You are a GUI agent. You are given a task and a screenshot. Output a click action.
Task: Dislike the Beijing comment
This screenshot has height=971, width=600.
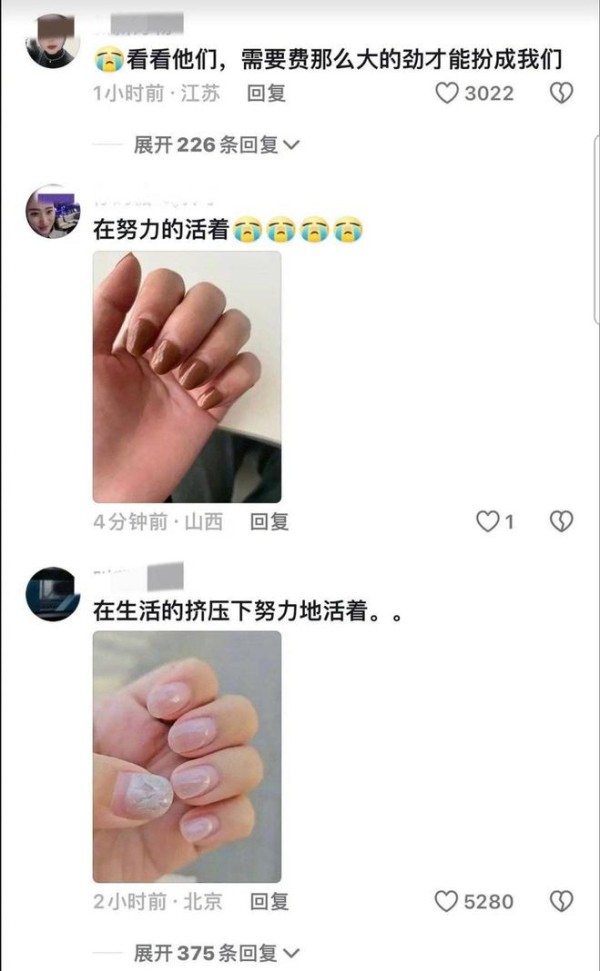coord(561,901)
